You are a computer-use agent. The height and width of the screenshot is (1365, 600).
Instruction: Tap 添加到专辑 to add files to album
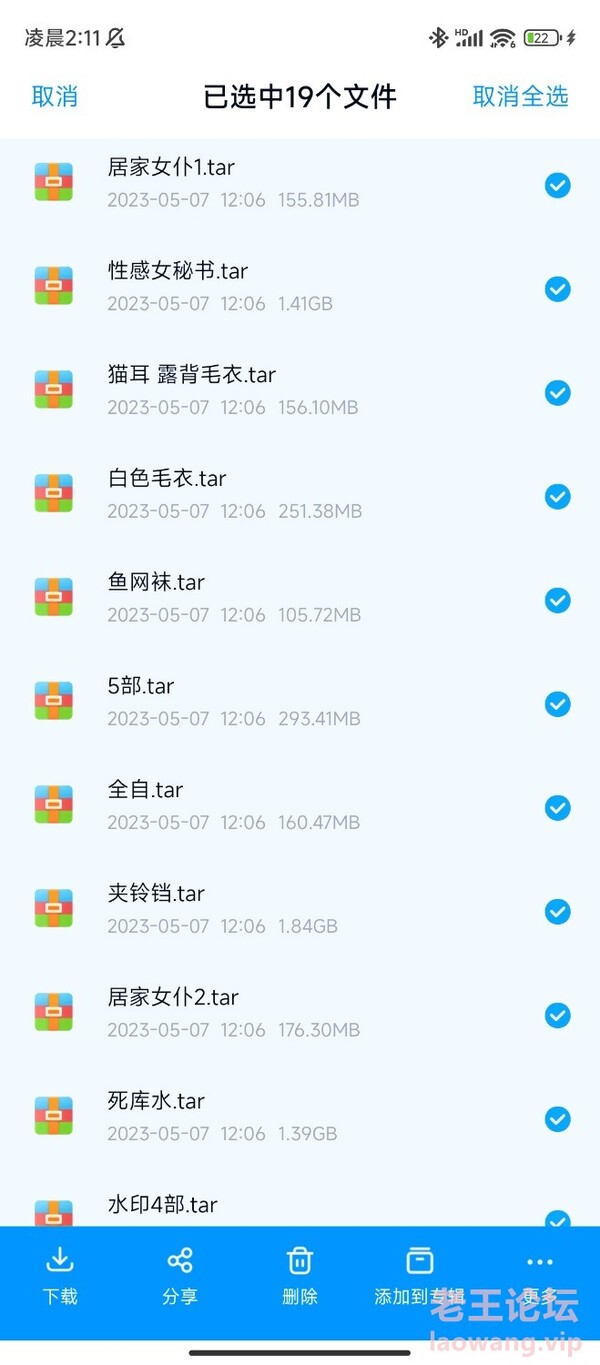420,1276
